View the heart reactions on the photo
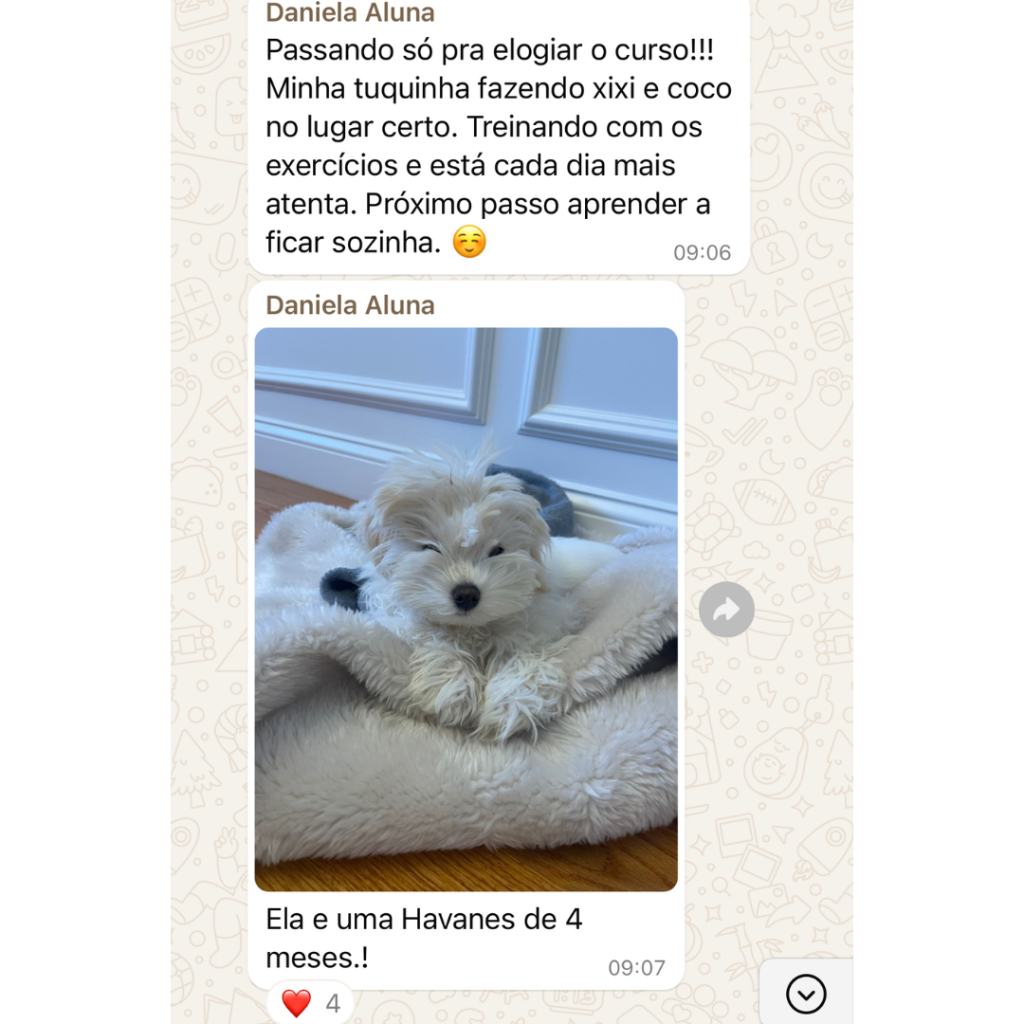 point(310,1003)
